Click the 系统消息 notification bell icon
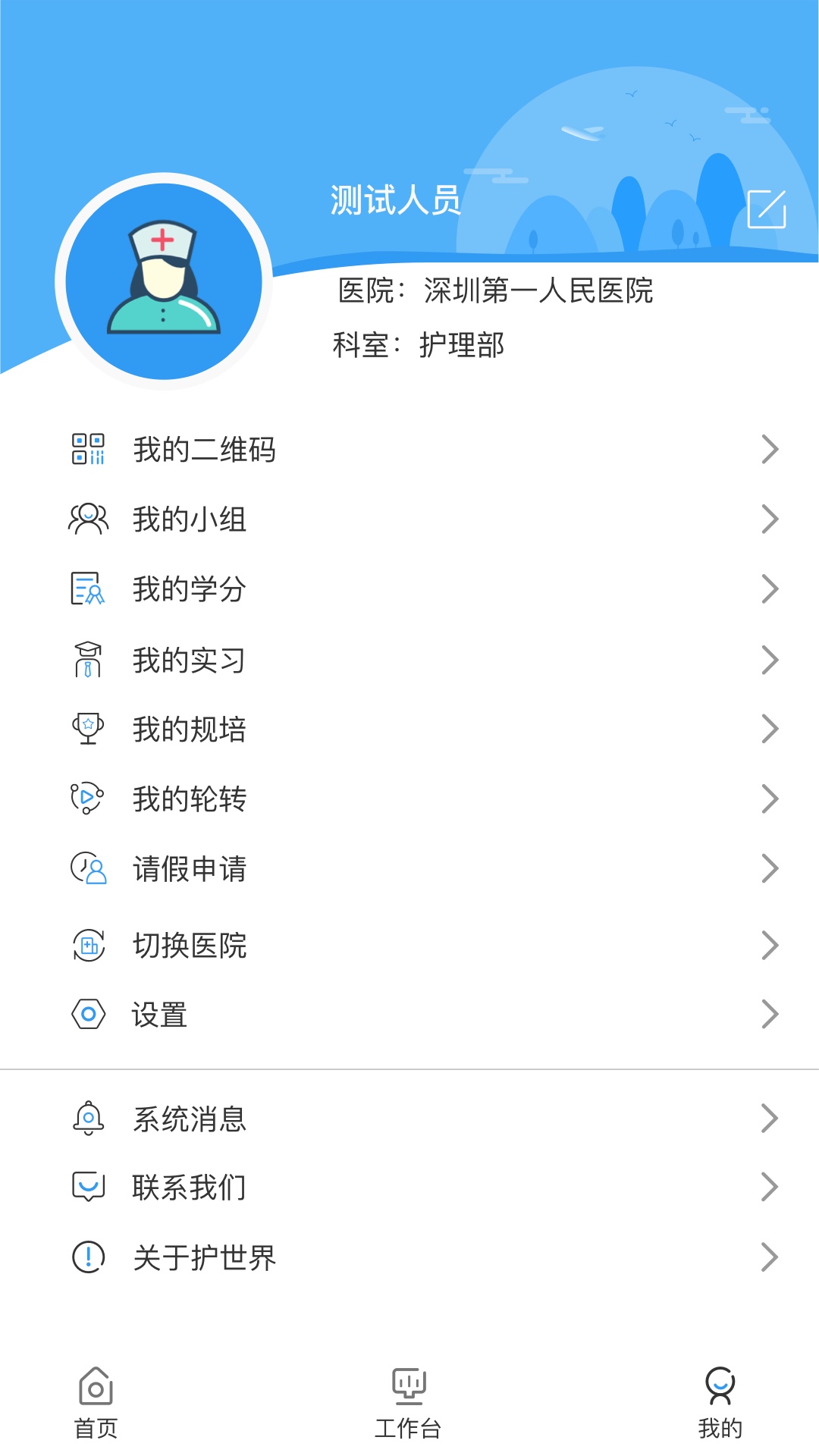This screenshot has height=1456, width=819. coord(89,1117)
